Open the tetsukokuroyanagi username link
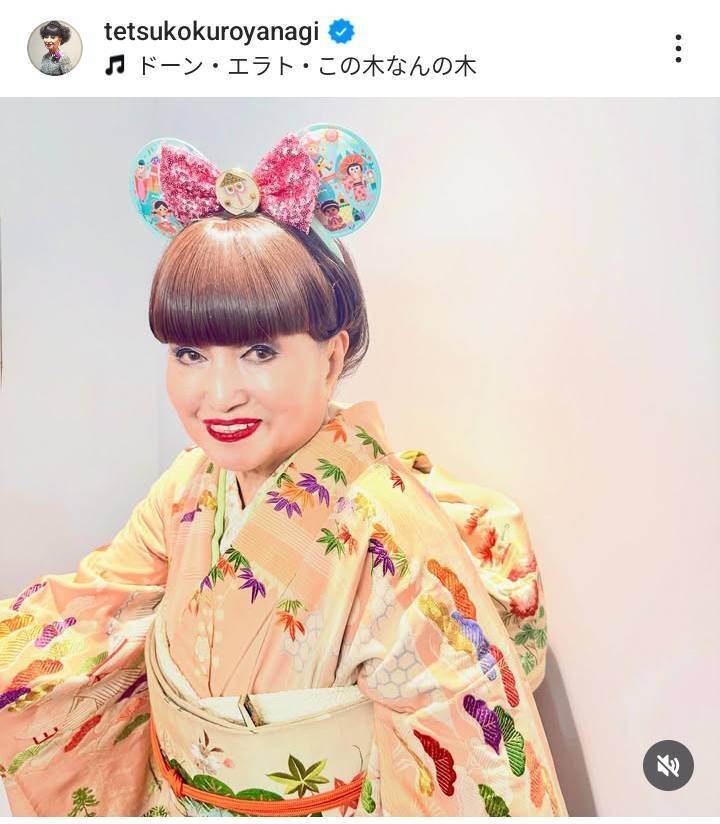 click(x=210, y=31)
